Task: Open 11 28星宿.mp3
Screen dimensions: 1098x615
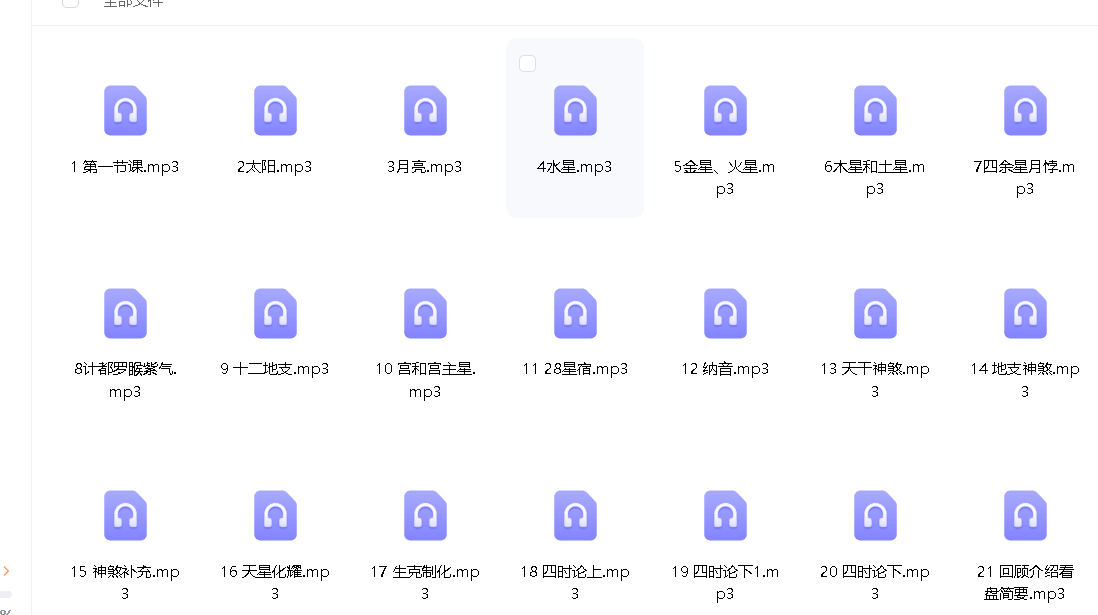Action: click(x=575, y=313)
